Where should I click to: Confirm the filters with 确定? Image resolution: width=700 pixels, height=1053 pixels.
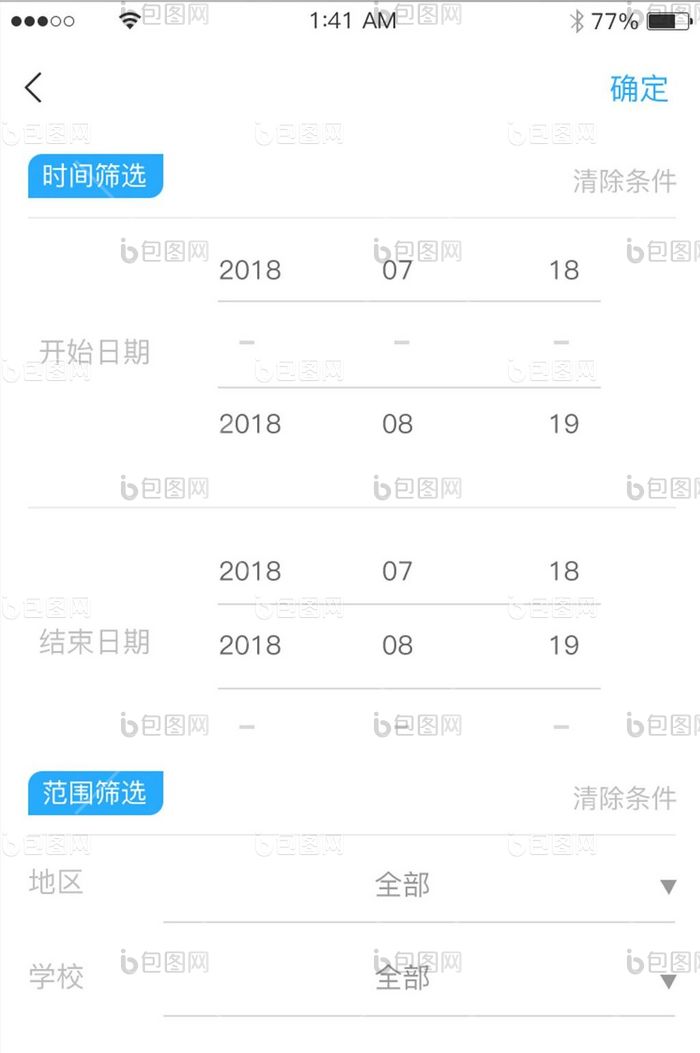[638, 88]
